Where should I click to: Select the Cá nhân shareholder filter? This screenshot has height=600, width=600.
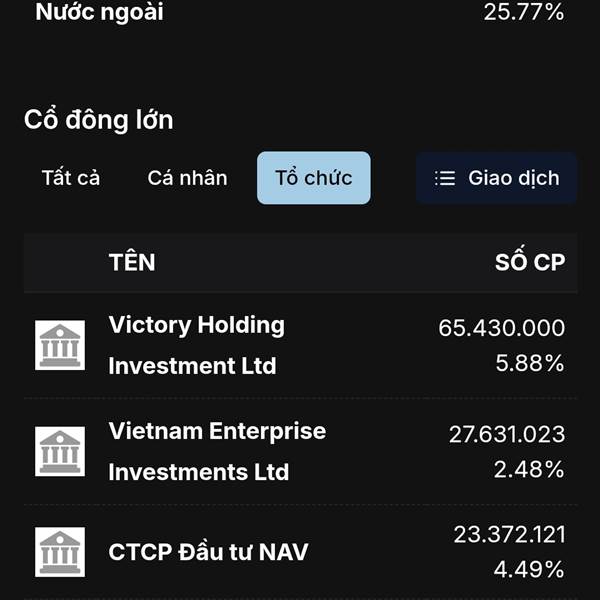coord(187,178)
